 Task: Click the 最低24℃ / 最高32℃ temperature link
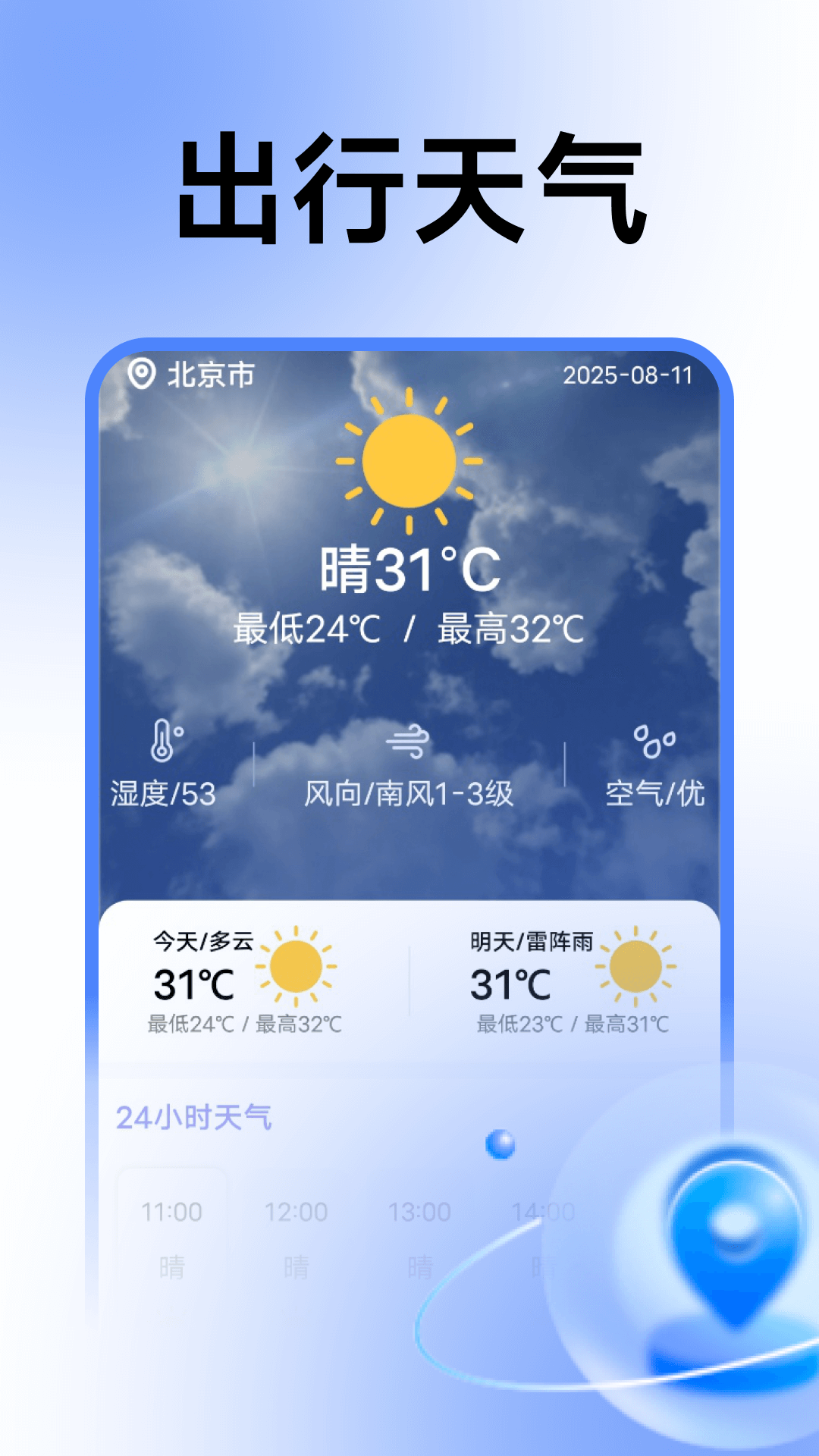[x=409, y=630]
